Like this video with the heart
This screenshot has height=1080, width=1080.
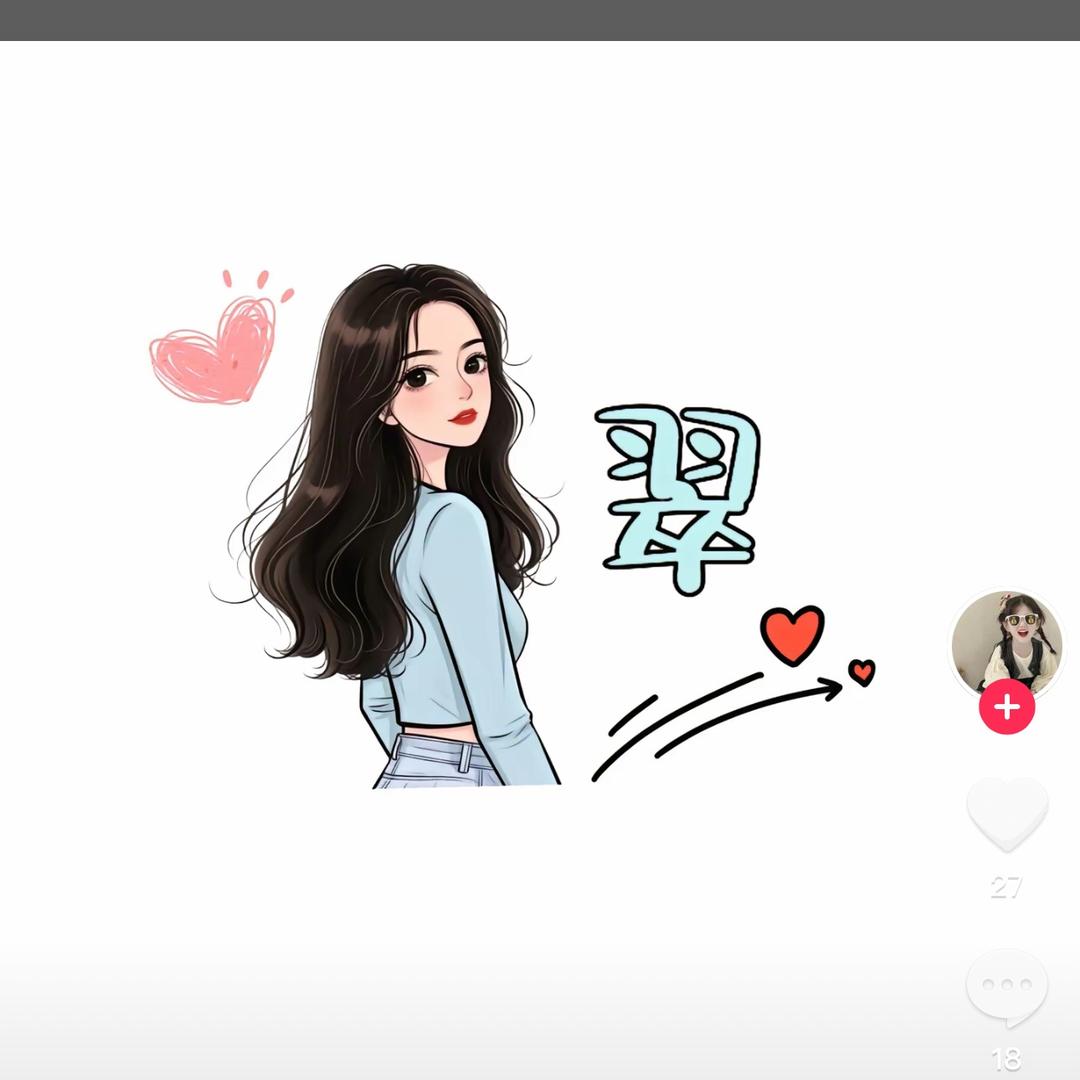(x=1007, y=814)
